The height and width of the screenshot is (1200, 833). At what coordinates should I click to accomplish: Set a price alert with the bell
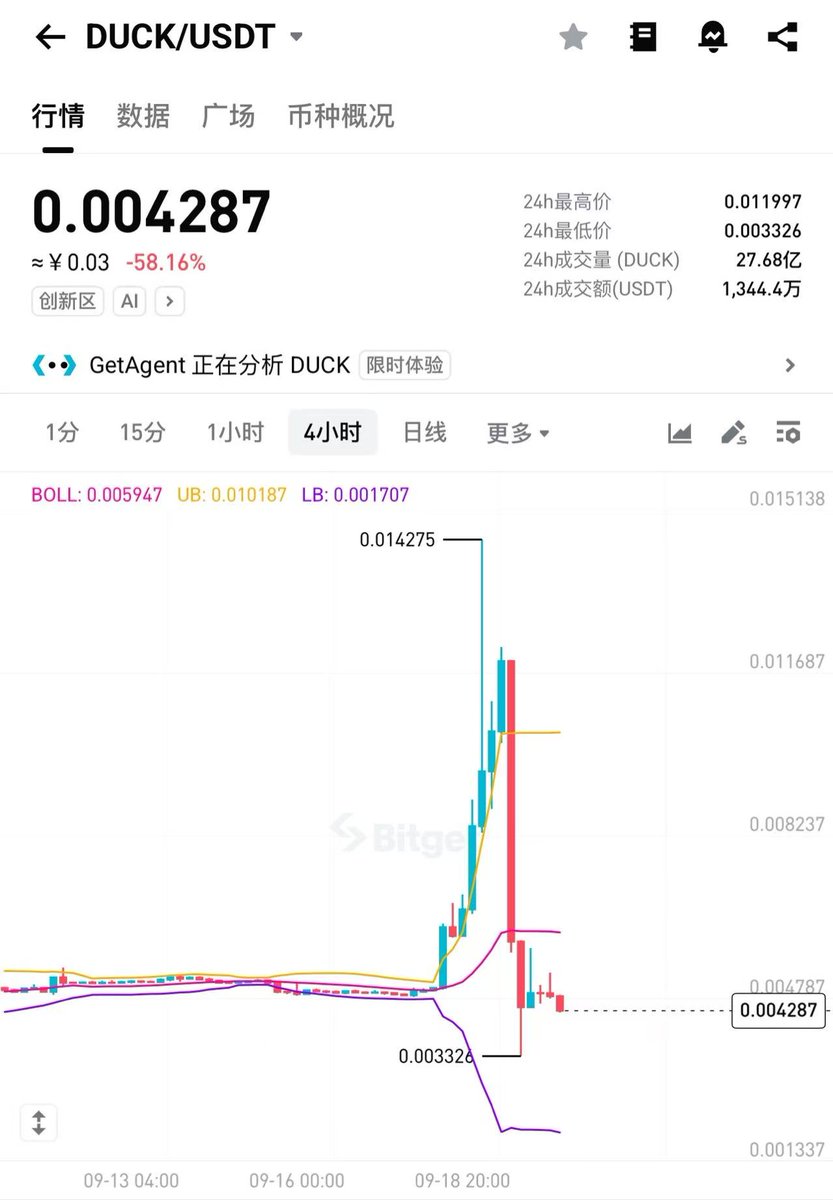(712, 38)
